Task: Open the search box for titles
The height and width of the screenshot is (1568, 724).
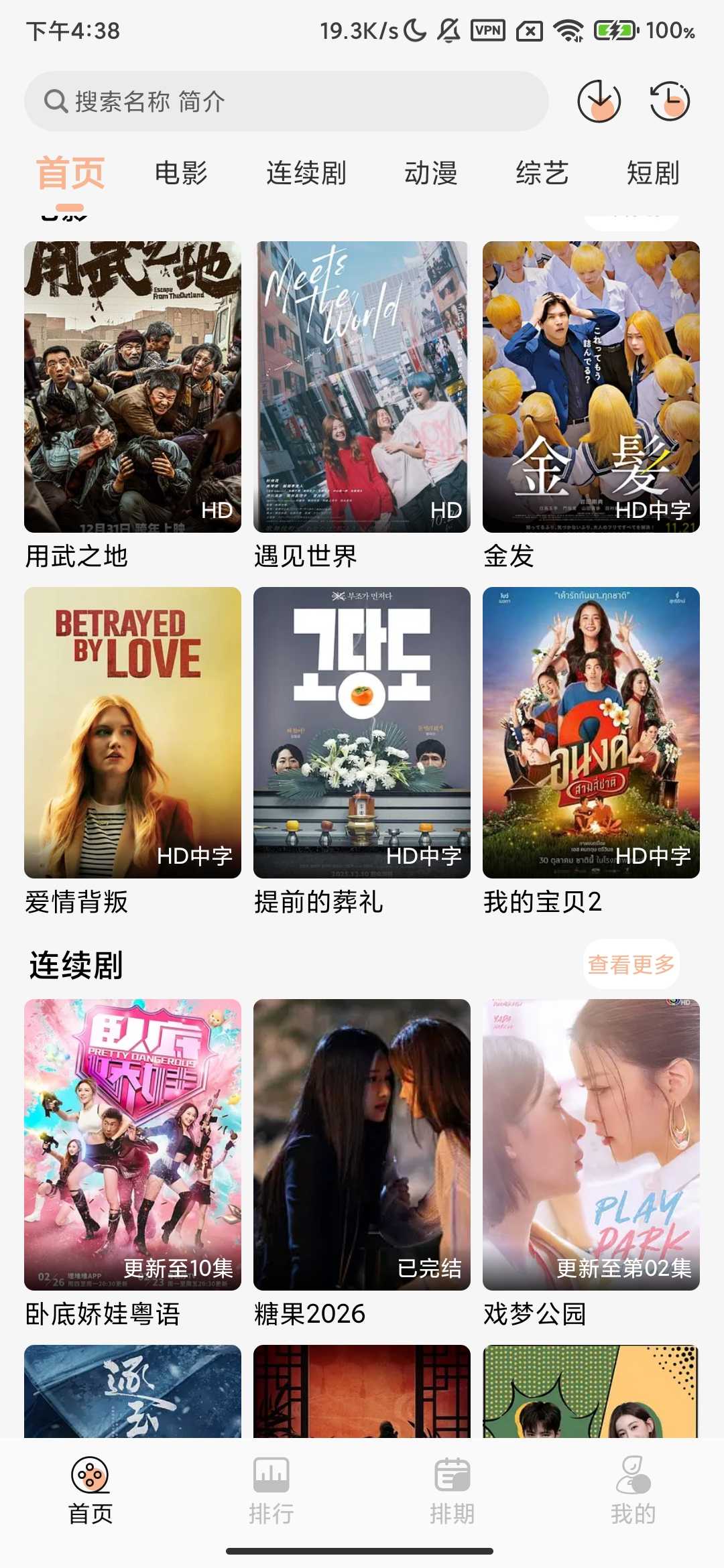Action: coord(286,101)
